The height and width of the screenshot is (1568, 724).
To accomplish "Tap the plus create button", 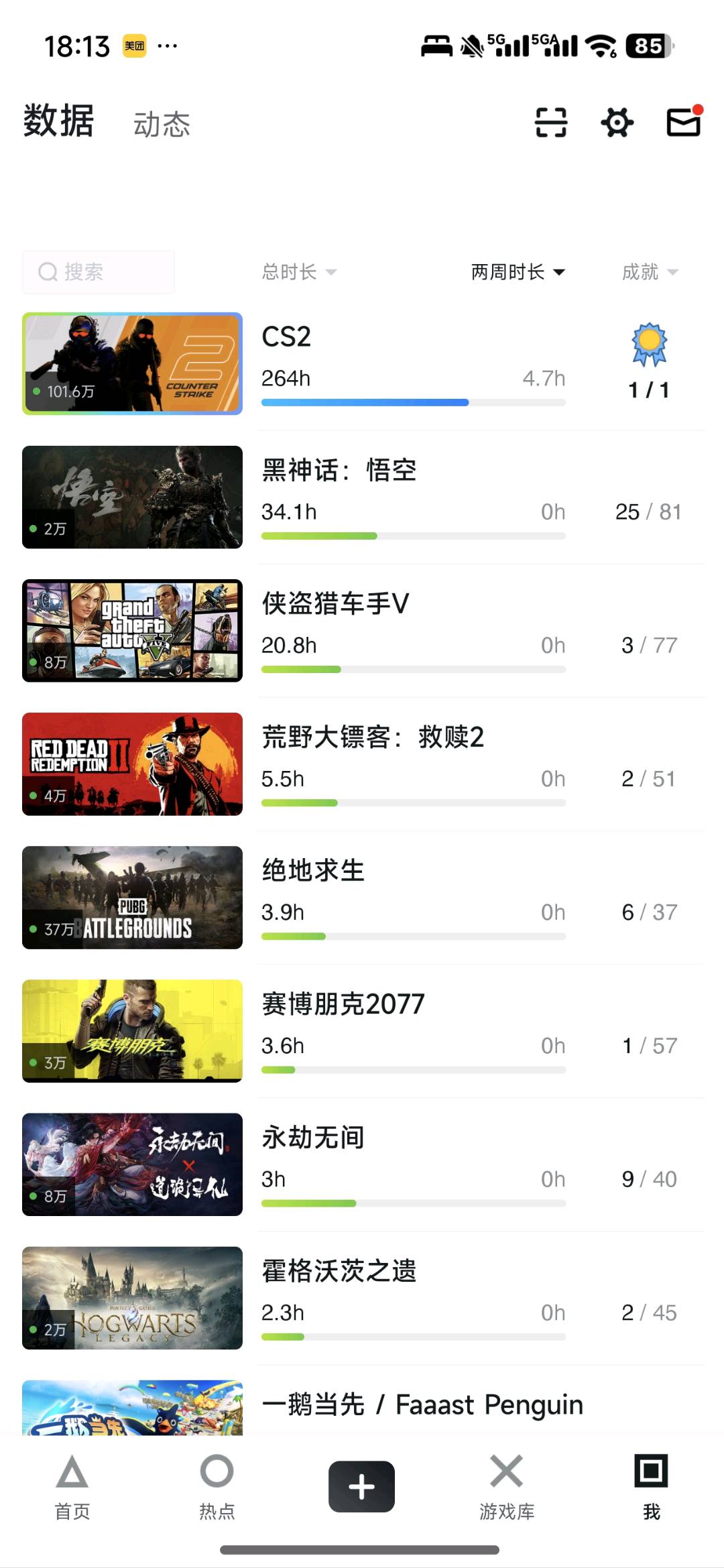I will click(x=361, y=1487).
